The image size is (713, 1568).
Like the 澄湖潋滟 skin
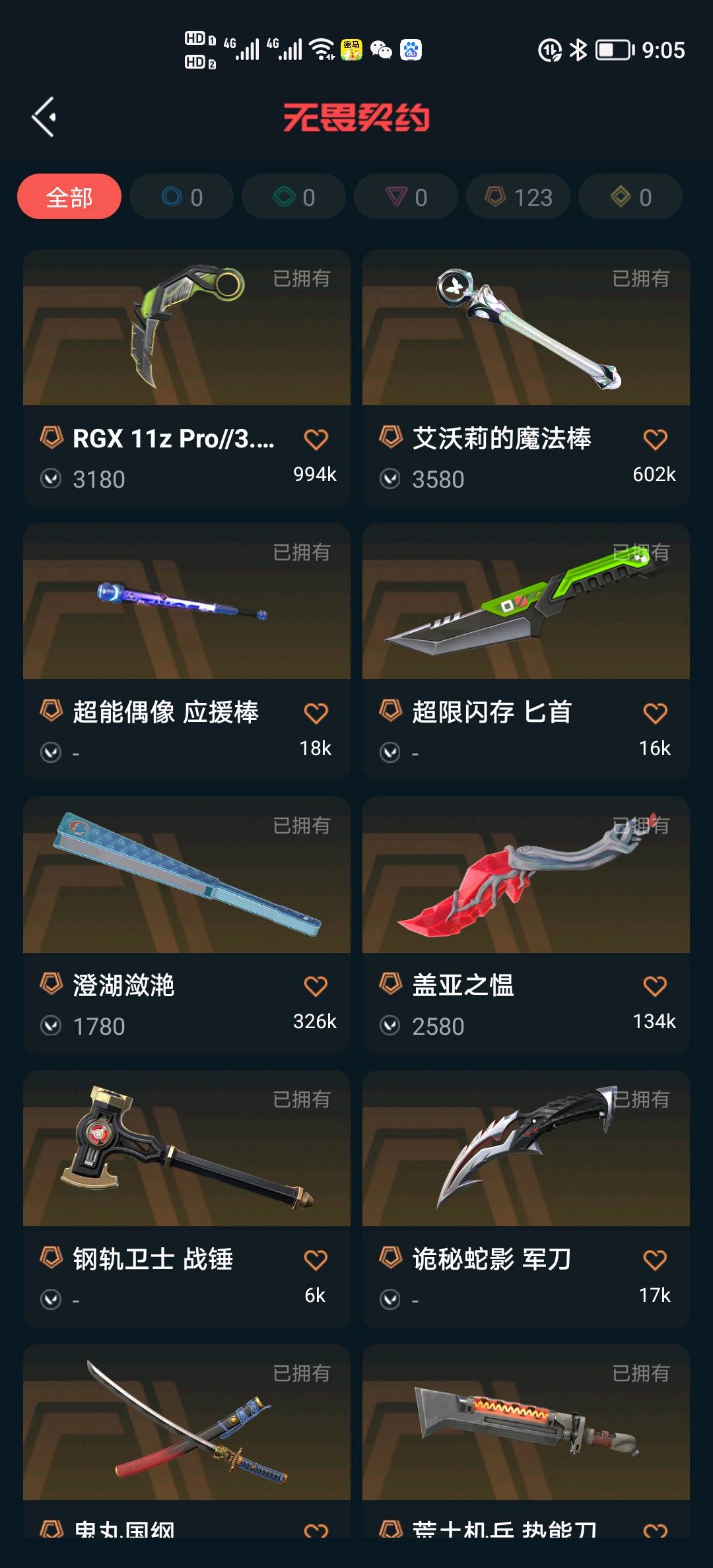[x=316, y=987]
